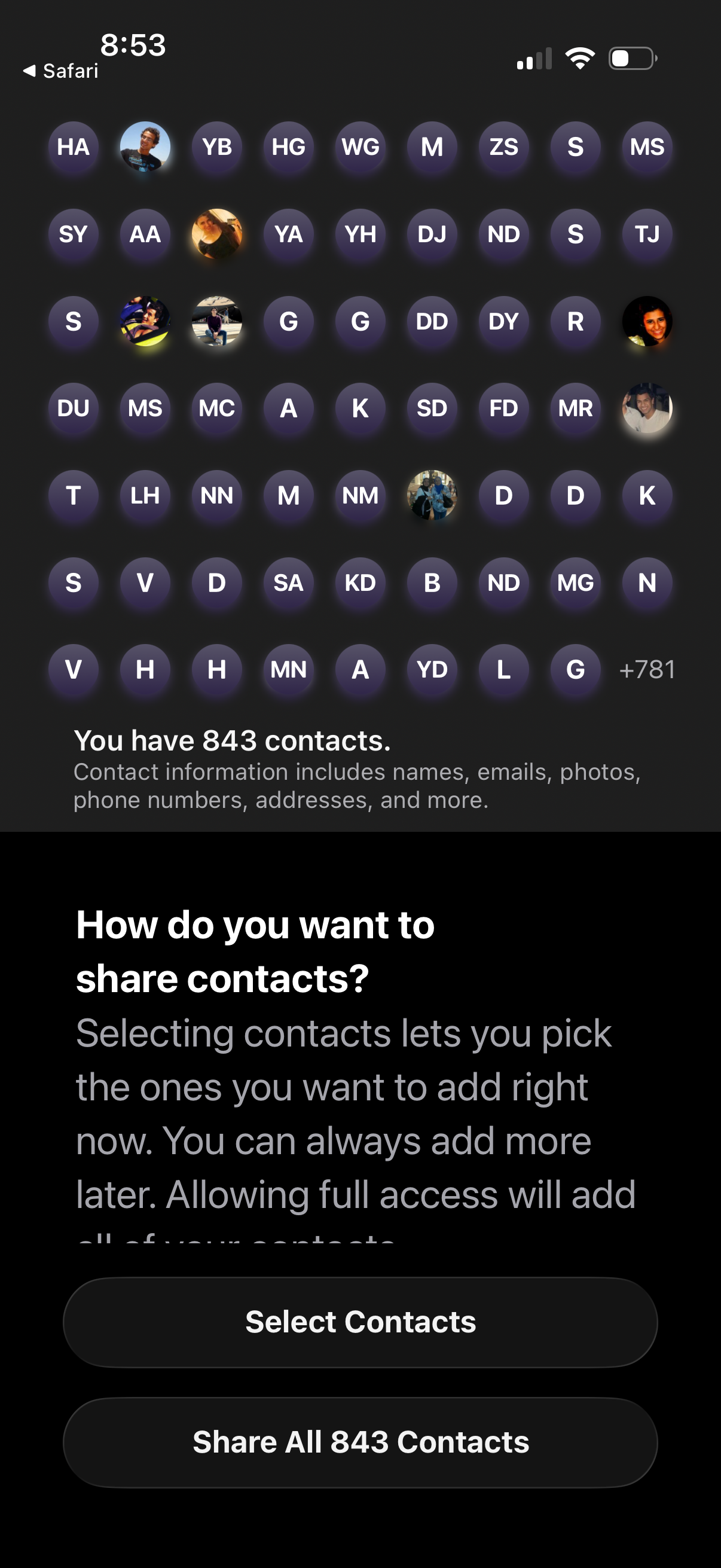Viewport: 721px width, 1568px height.
Task: Tap the +781 contacts indicator
Action: point(647,670)
